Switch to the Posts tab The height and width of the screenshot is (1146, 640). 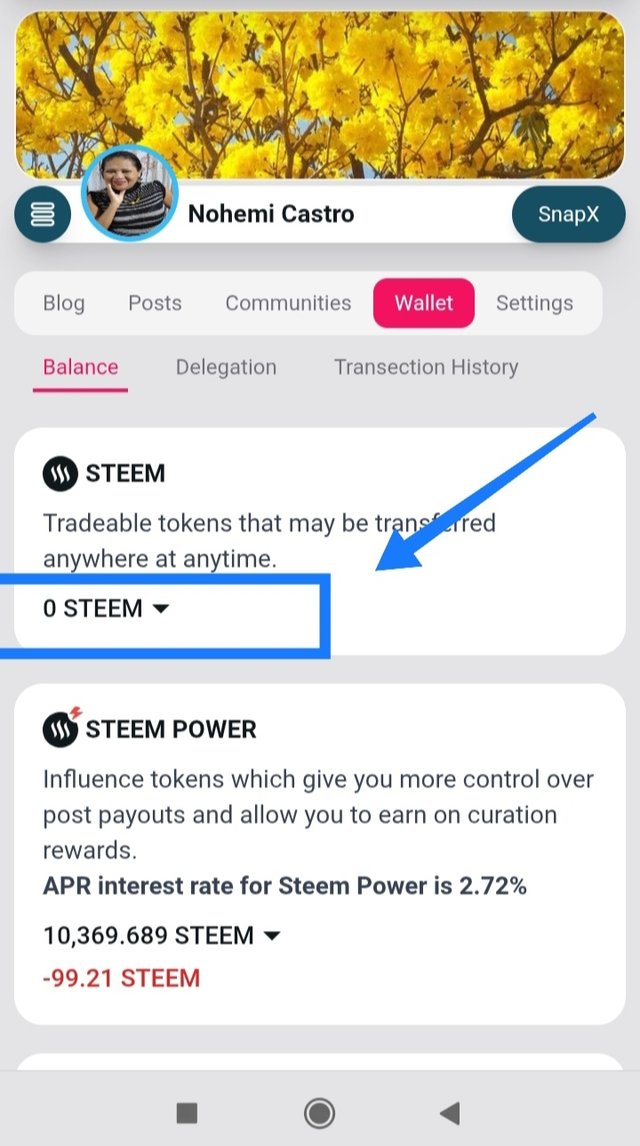pyautogui.click(x=155, y=303)
